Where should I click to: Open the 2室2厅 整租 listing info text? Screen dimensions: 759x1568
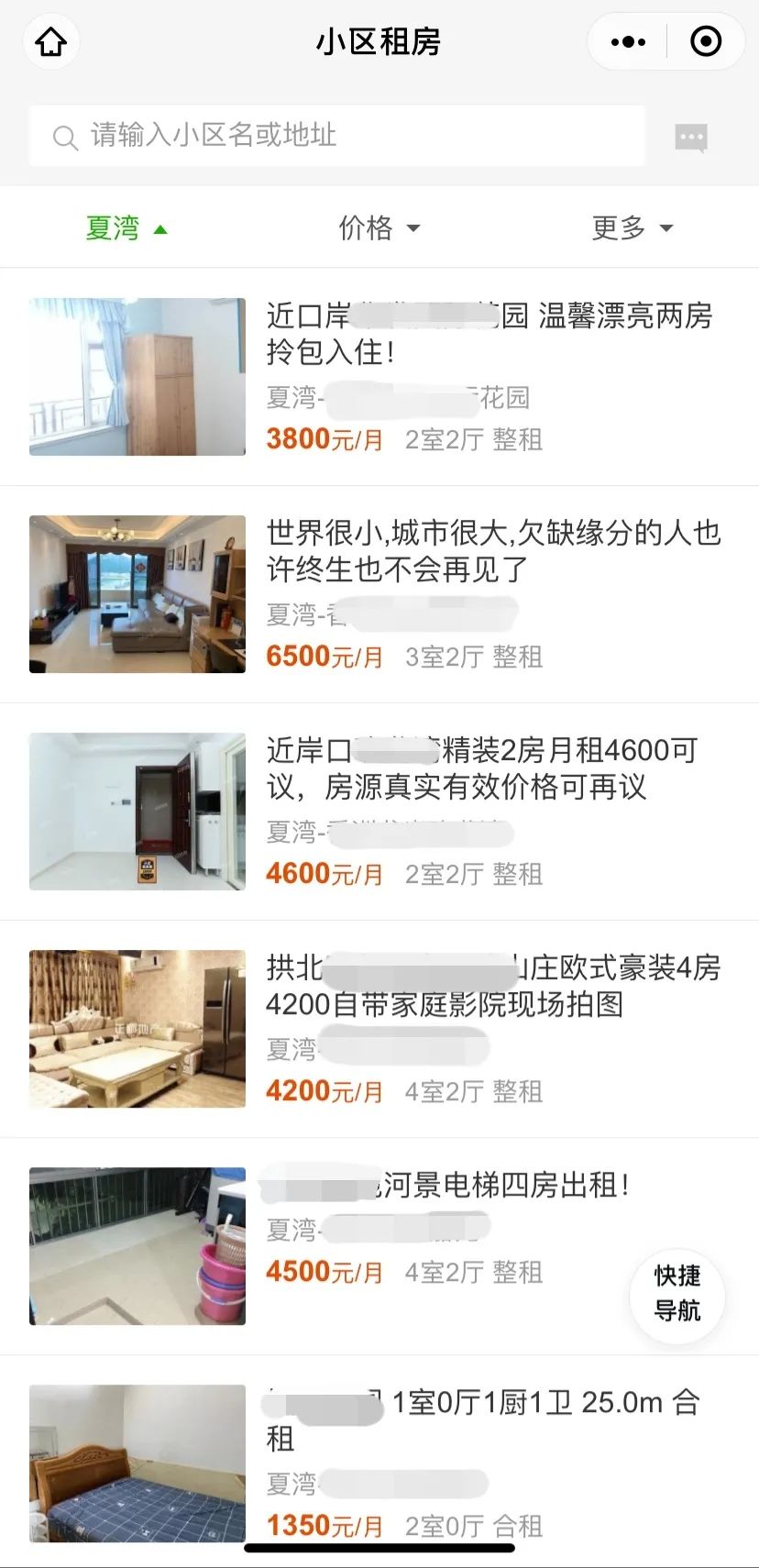coord(475,441)
